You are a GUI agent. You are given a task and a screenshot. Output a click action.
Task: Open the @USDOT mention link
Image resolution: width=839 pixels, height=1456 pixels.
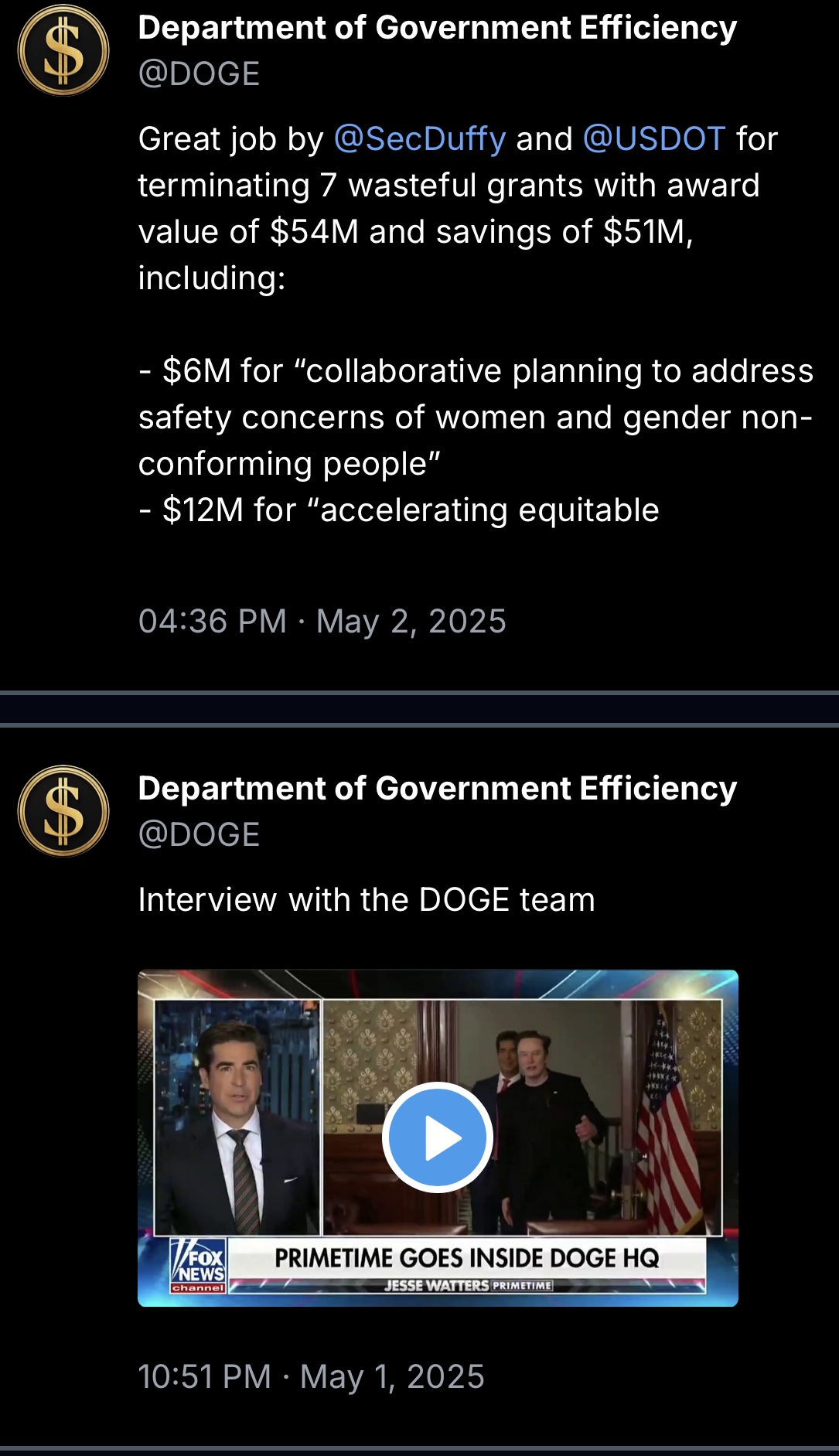(654, 139)
